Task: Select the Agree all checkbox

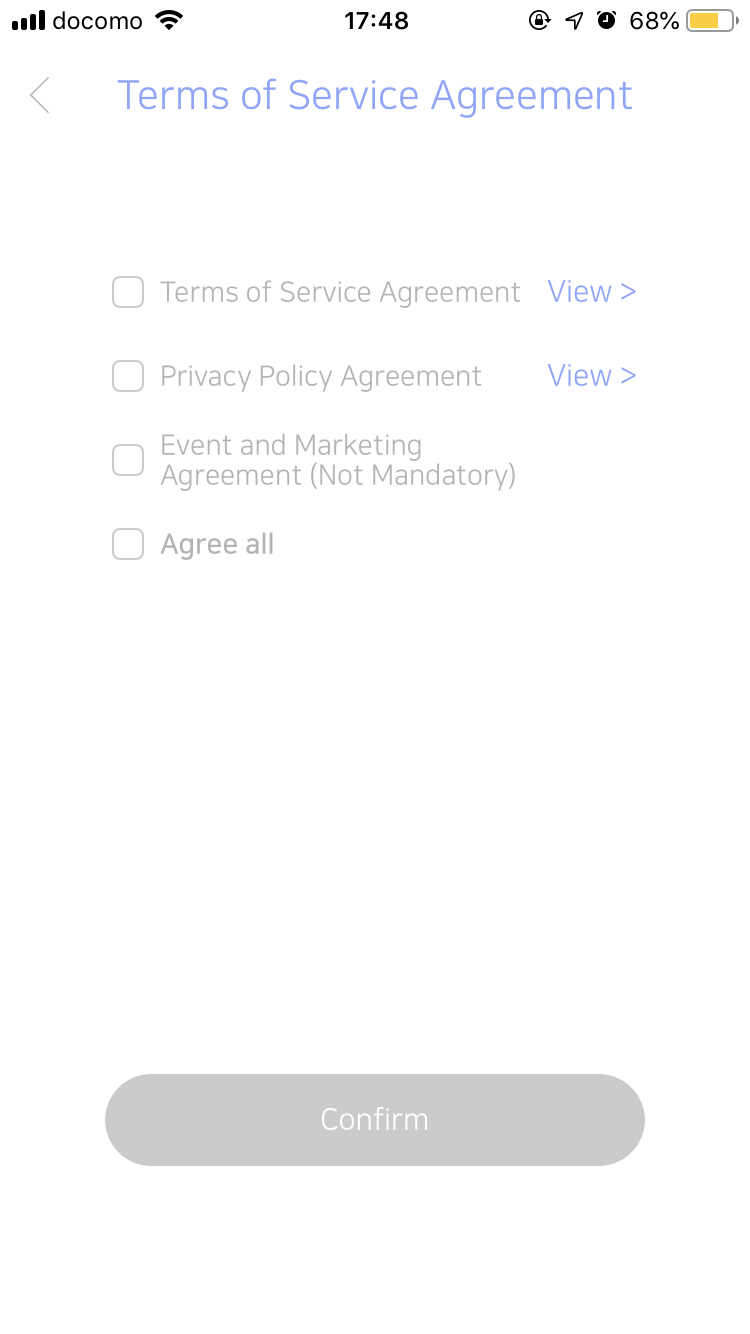Action: 128,544
